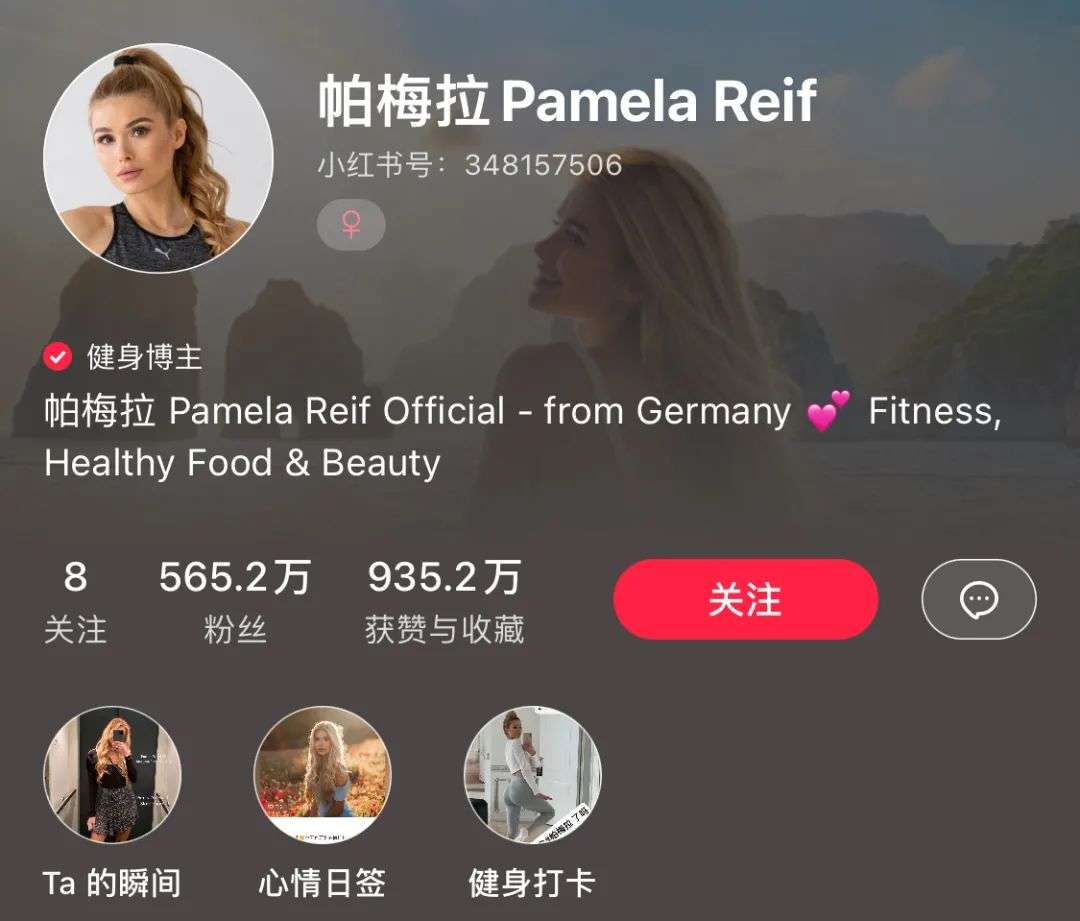
Task: Open the Ta 的瞬间 highlight
Action: pyautogui.click(x=112, y=775)
